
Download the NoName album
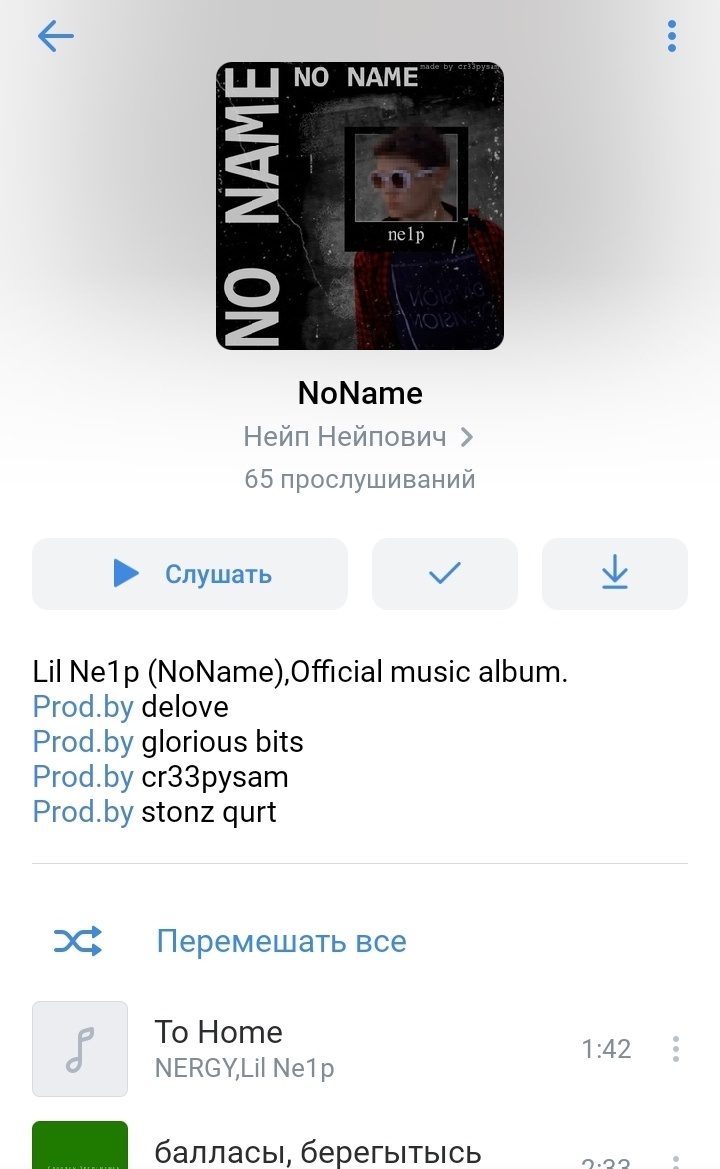(x=614, y=574)
